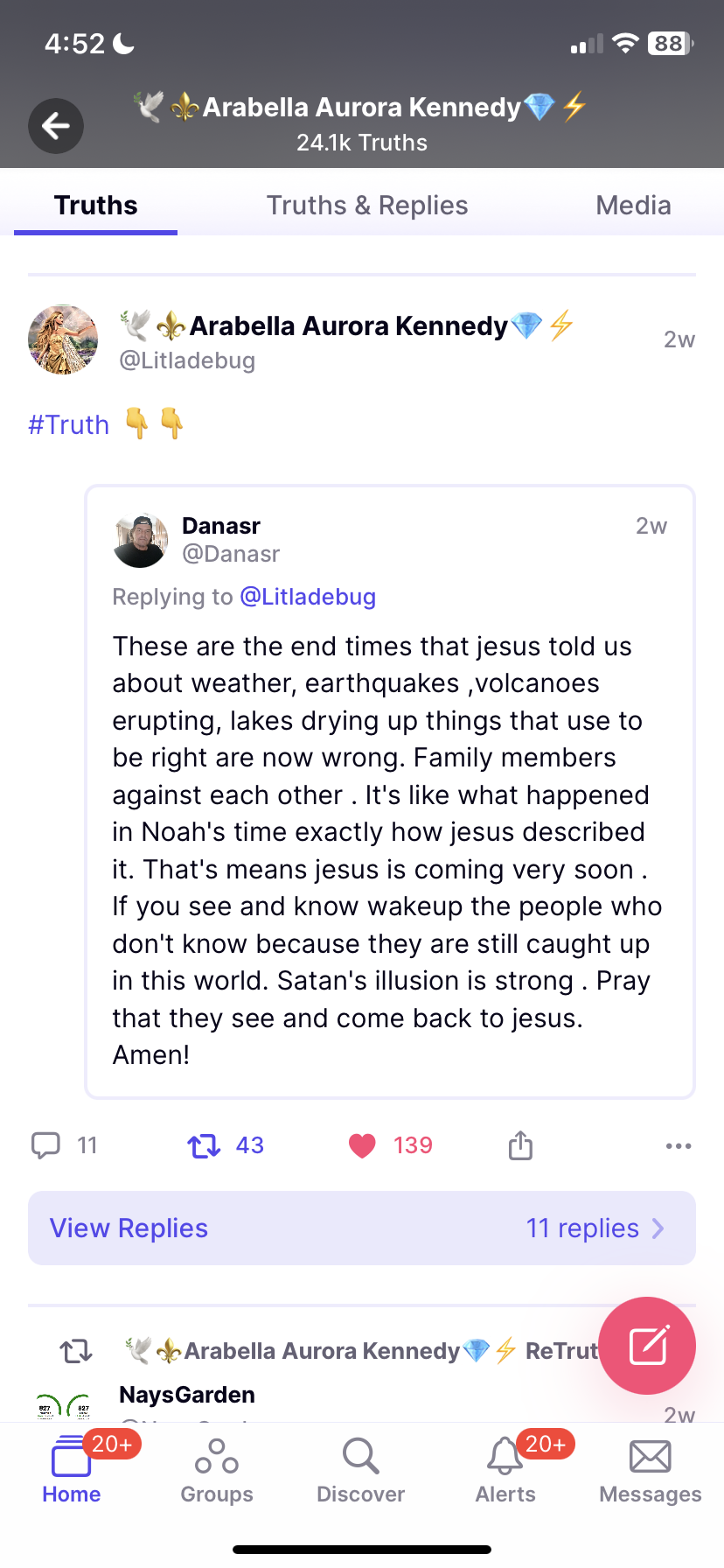The width and height of the screenshot is (724, 1568).
Task: Check the Alerts tab
Action: pos(505,1470)
